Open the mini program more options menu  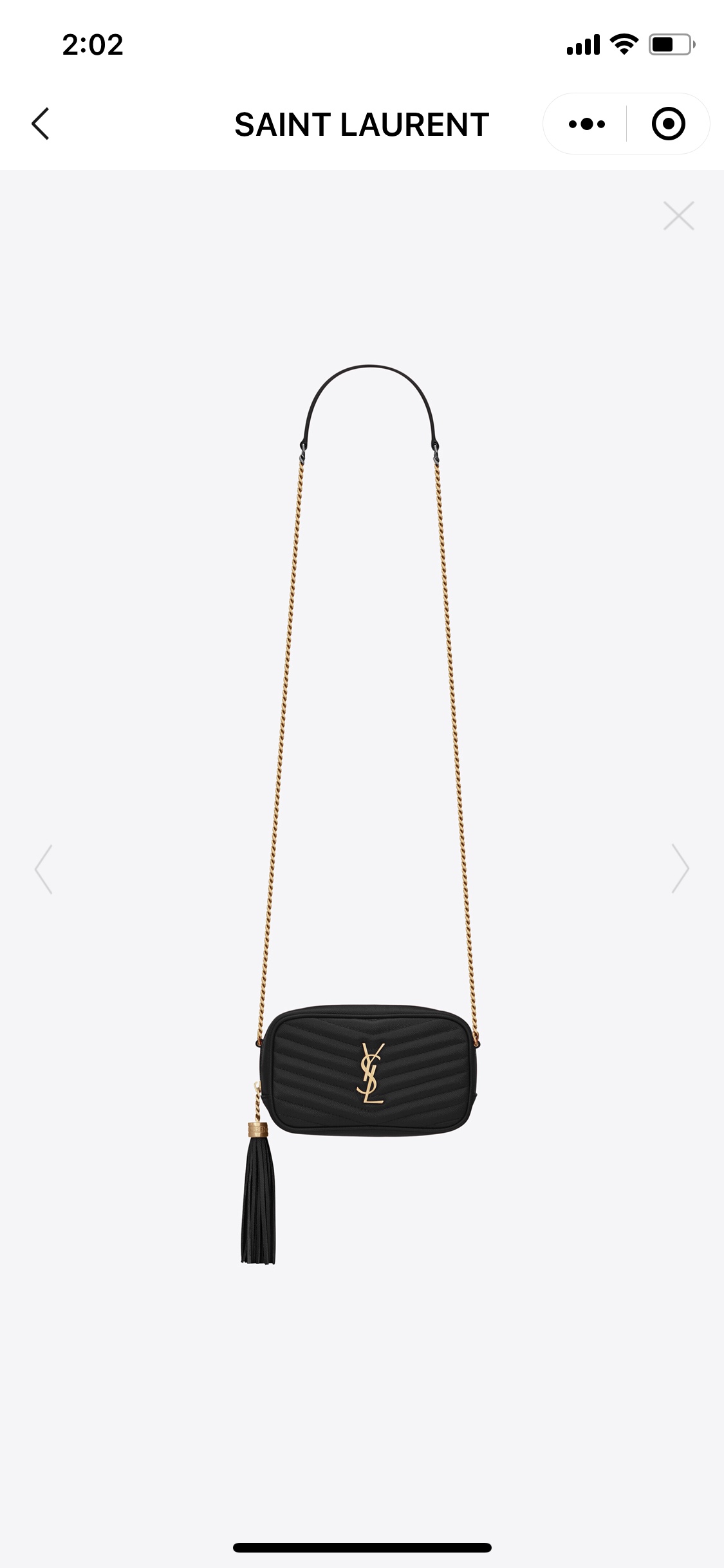pos(586,124)
